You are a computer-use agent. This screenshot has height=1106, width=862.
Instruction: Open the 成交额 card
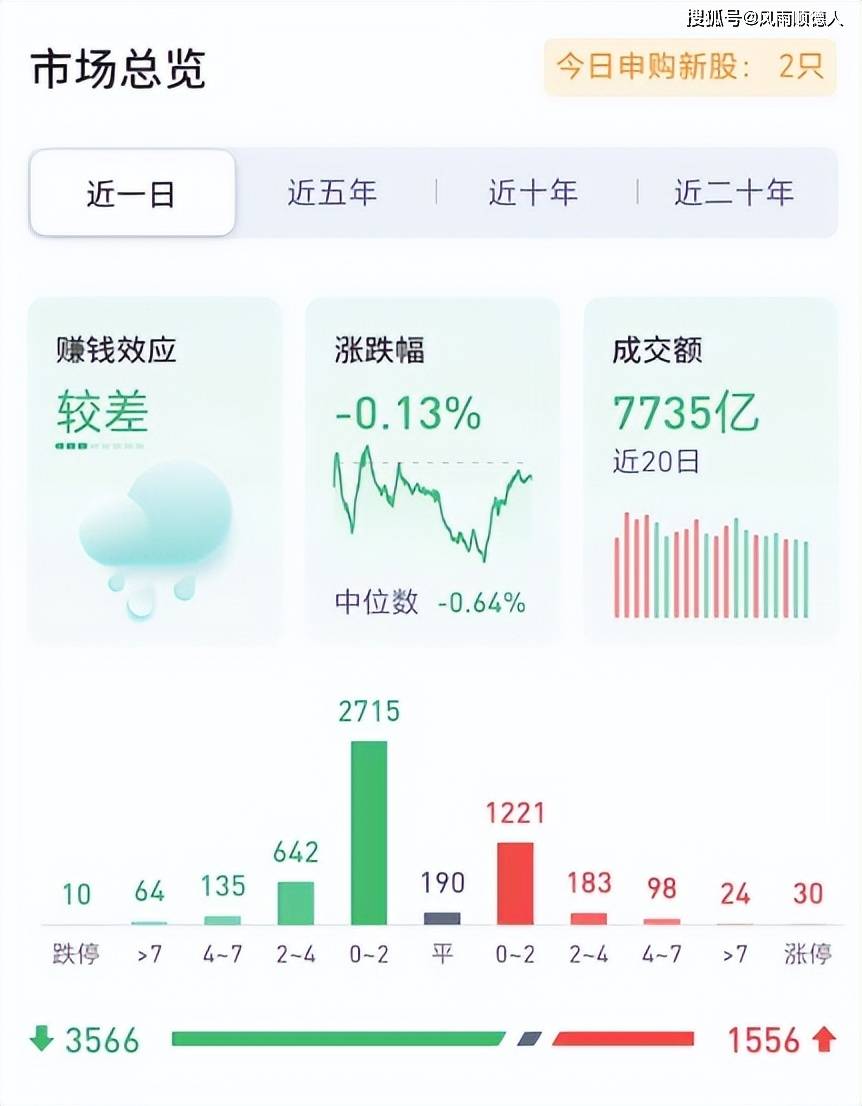(x=710, y=470)
